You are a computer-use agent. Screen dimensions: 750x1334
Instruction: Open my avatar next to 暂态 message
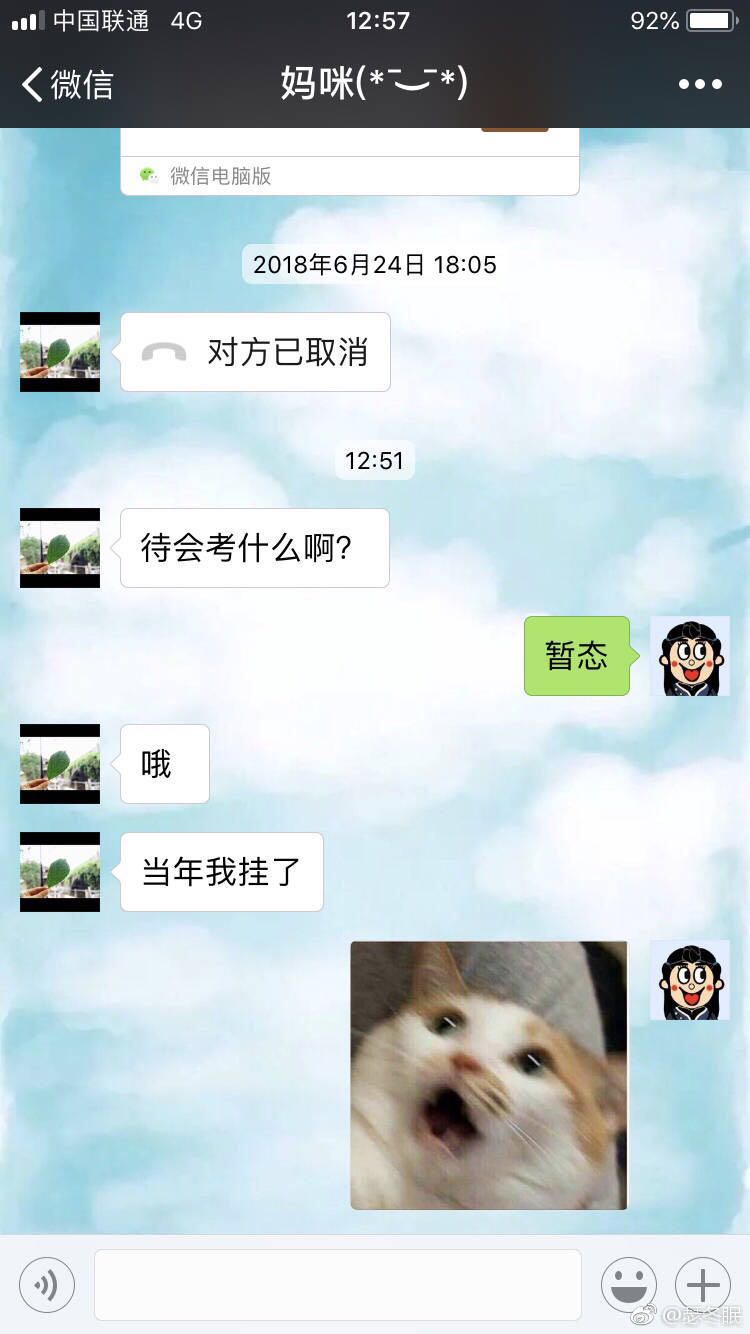(690, 656)
